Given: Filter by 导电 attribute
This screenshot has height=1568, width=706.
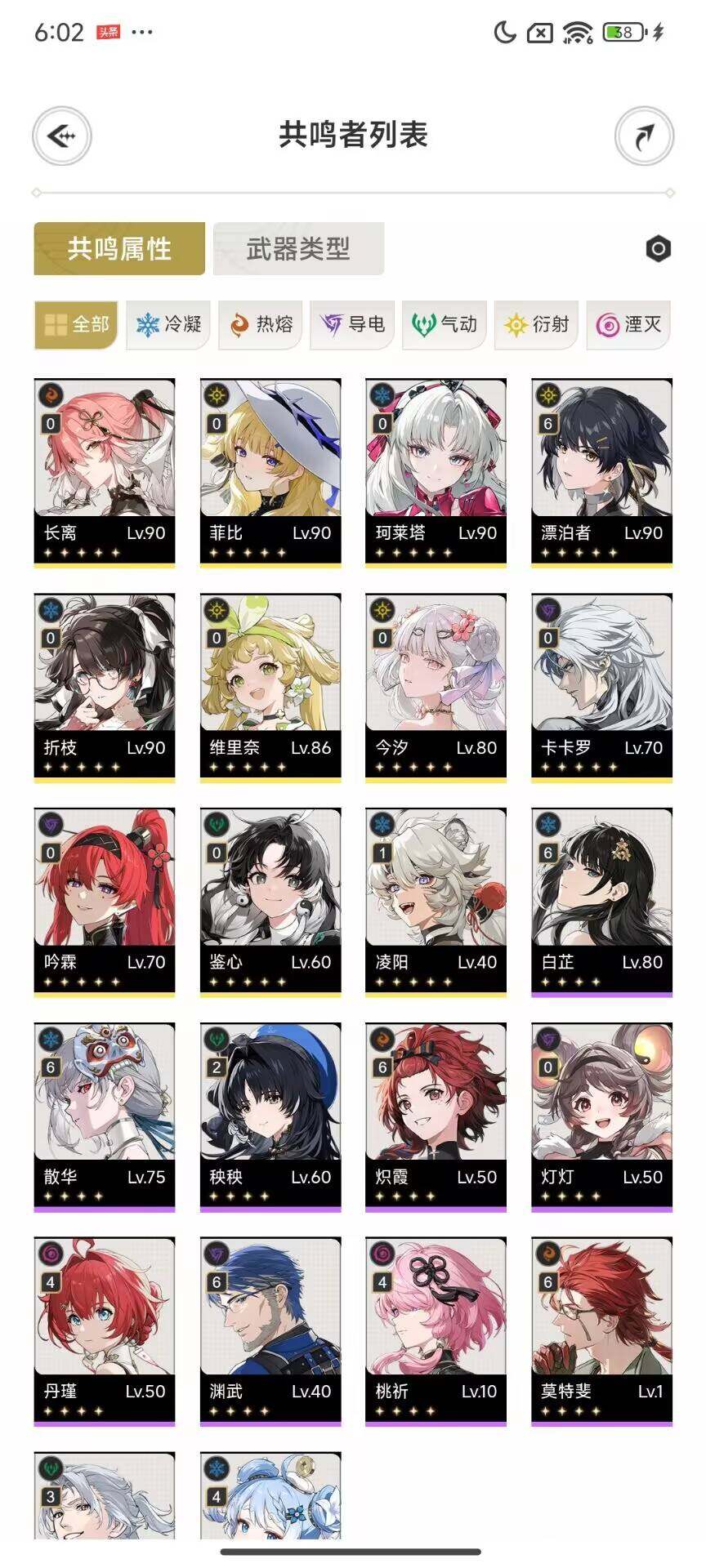Looking at the screenshot, I should tap(352, 324).
